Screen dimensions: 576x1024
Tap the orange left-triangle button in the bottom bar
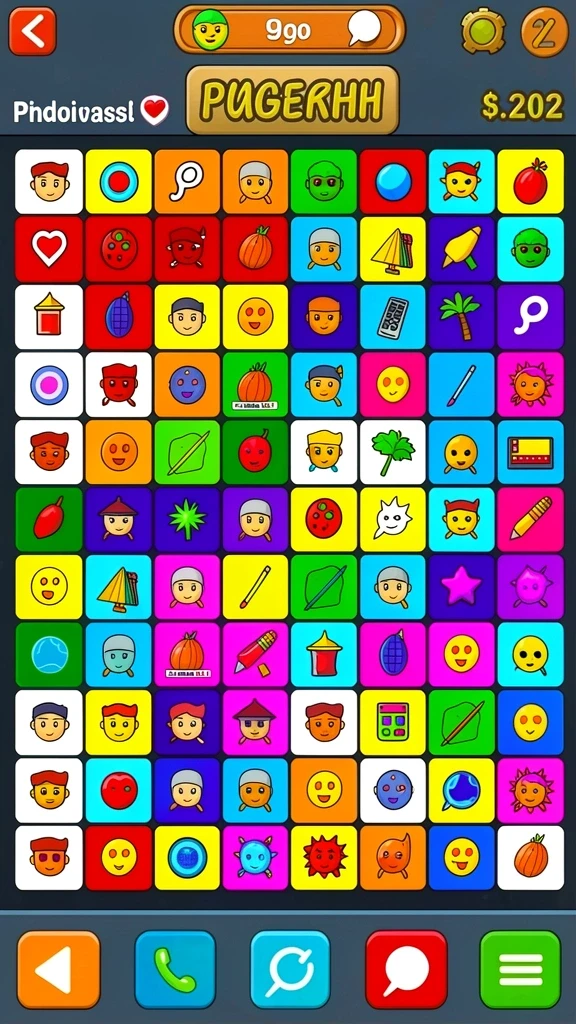coord(59,970)
